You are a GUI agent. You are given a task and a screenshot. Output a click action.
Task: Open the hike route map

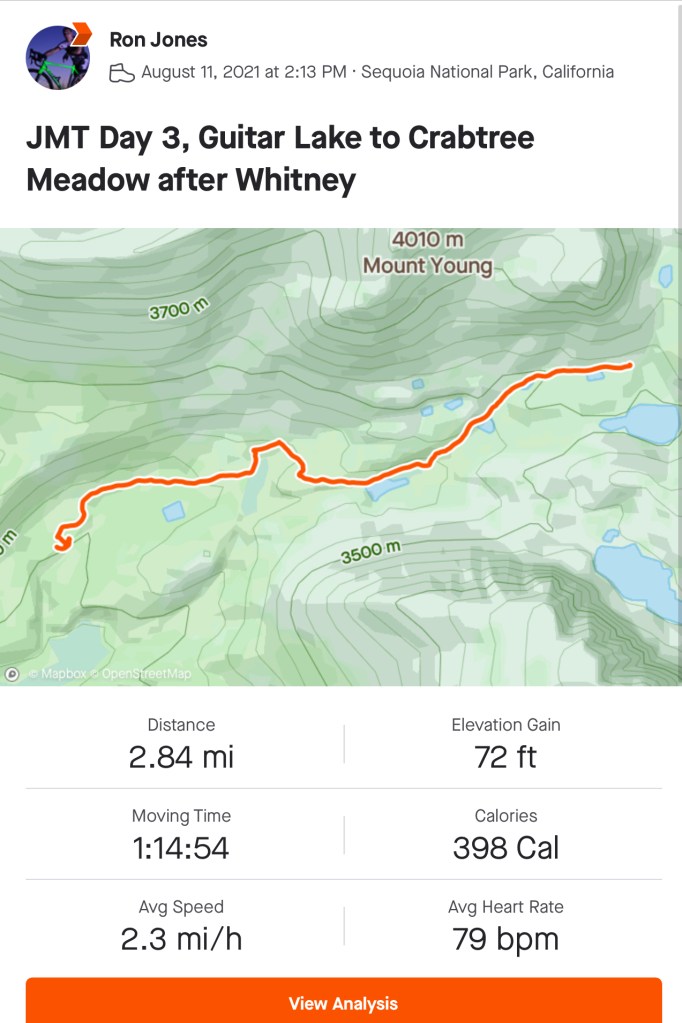(340, 455)
